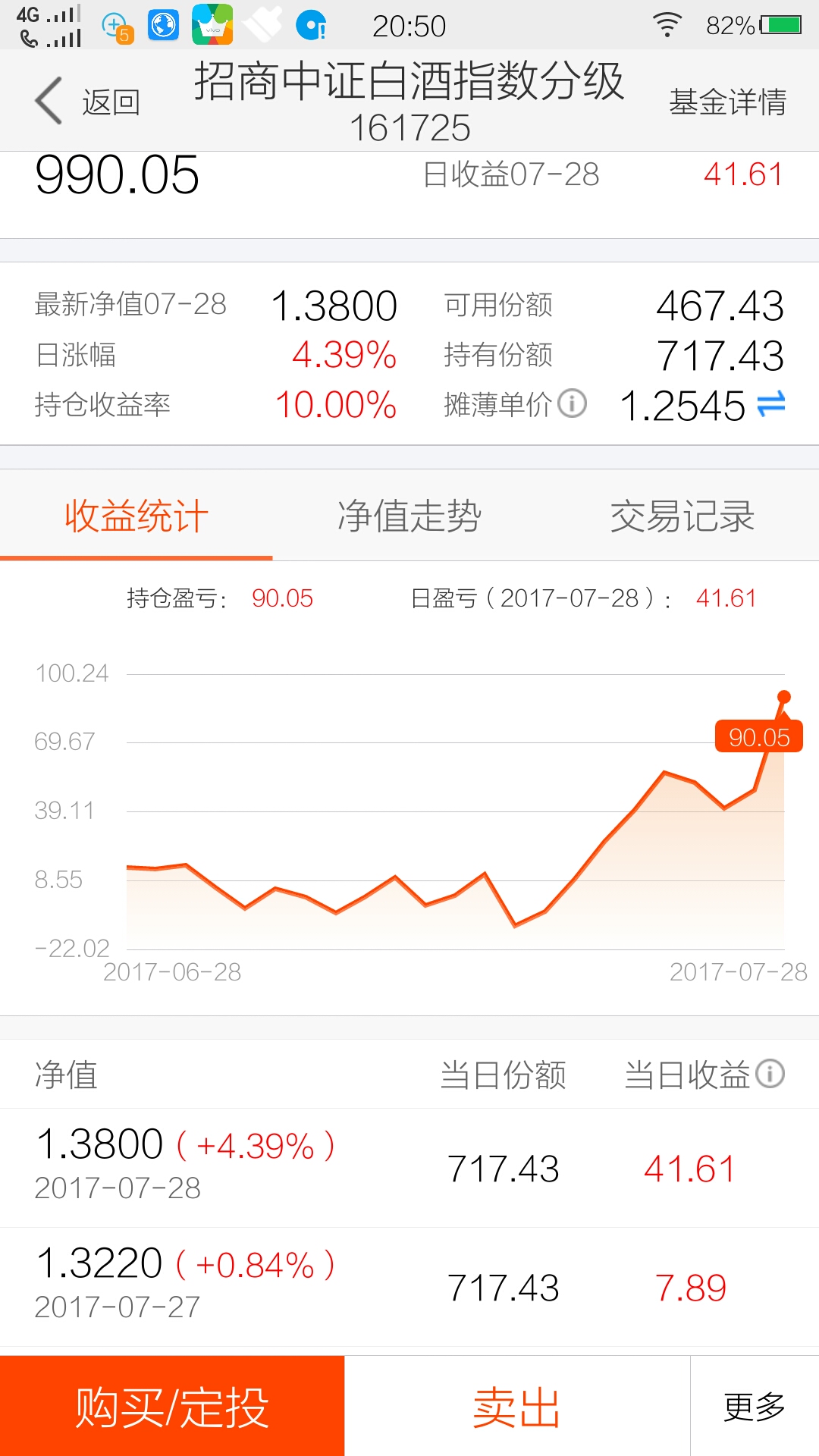The width and height of the screenshot is (819, 1456).
Task: Switch to the 净值走势 tab
Action: point(409,516)
